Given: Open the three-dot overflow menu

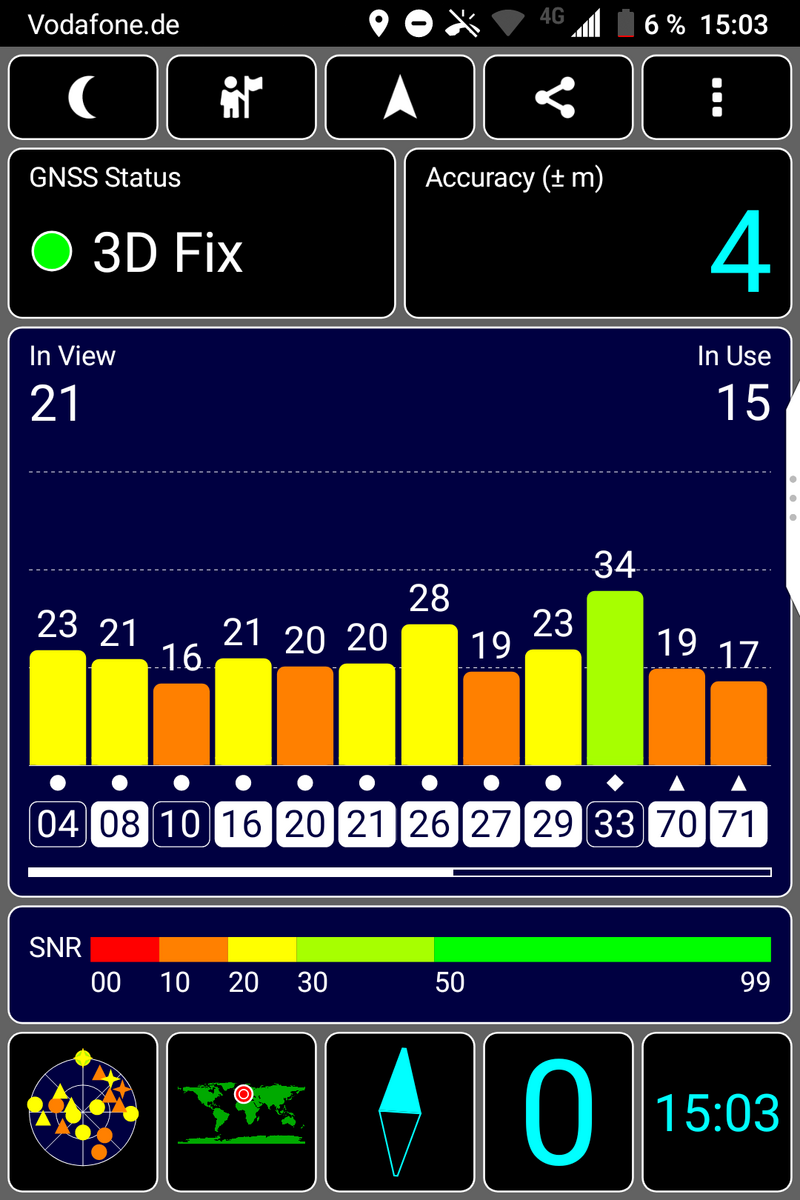Looking at the screenshot, I should click(x=716, y=97).
